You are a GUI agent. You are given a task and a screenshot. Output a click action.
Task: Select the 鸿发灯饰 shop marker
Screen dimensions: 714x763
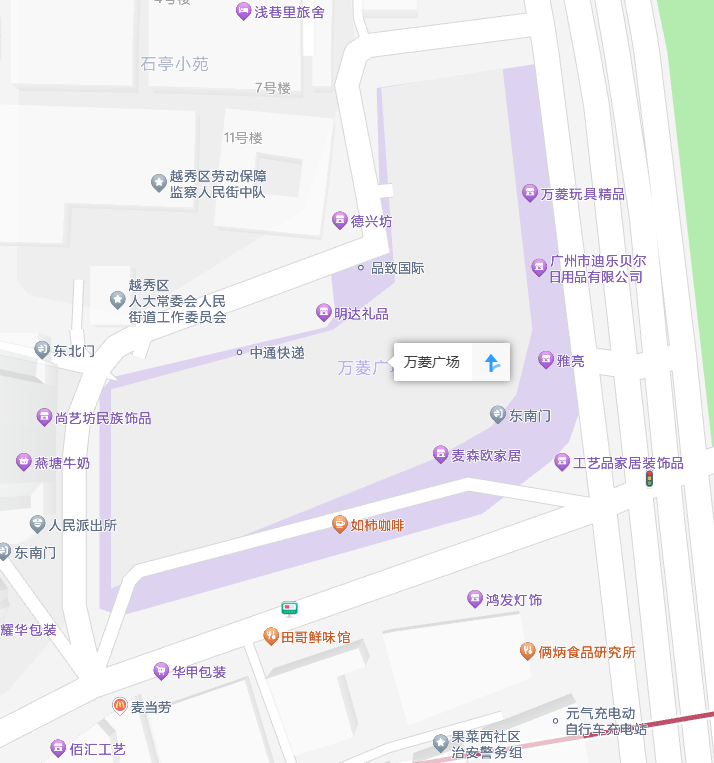point(474,599)
